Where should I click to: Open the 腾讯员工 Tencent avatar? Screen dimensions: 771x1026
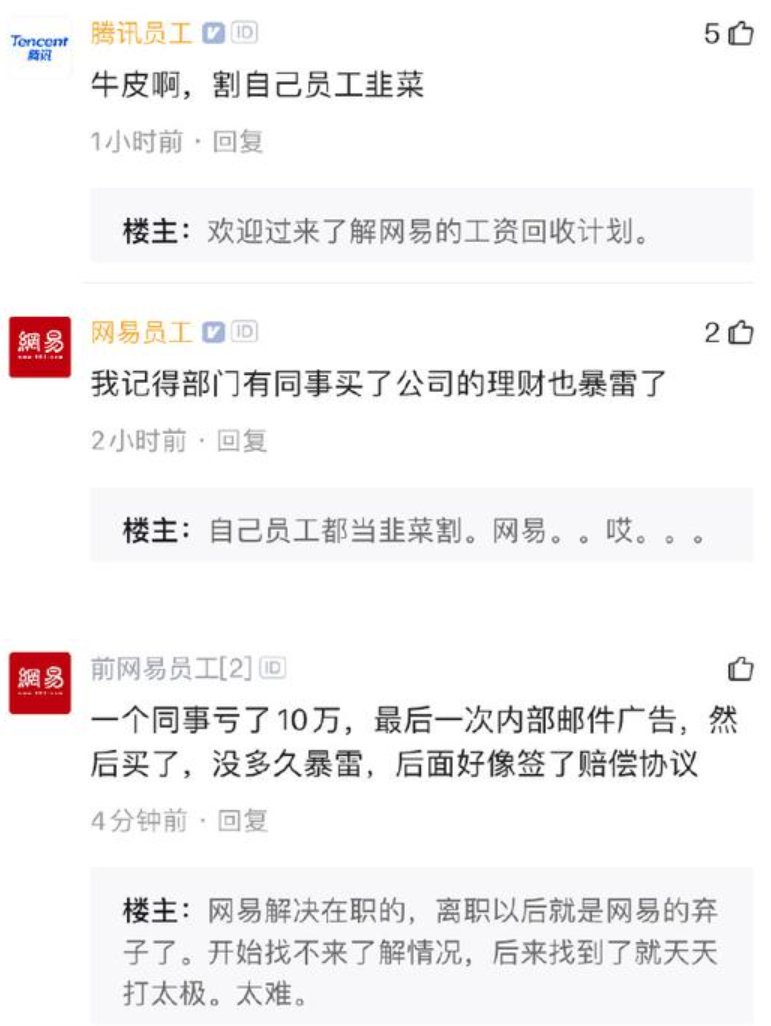(x=40, y=47)
